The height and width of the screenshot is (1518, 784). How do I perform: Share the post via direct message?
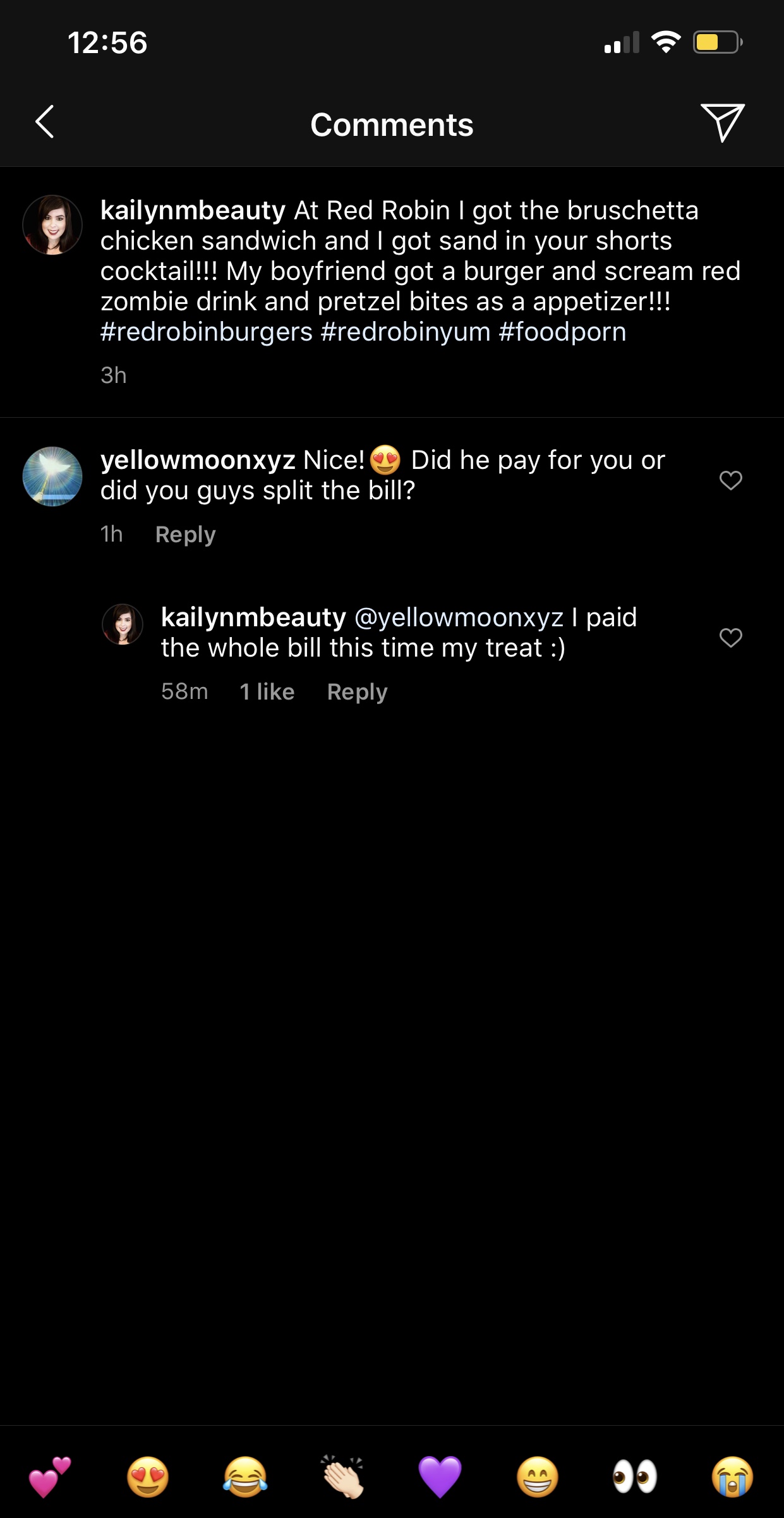pos(723,122)
